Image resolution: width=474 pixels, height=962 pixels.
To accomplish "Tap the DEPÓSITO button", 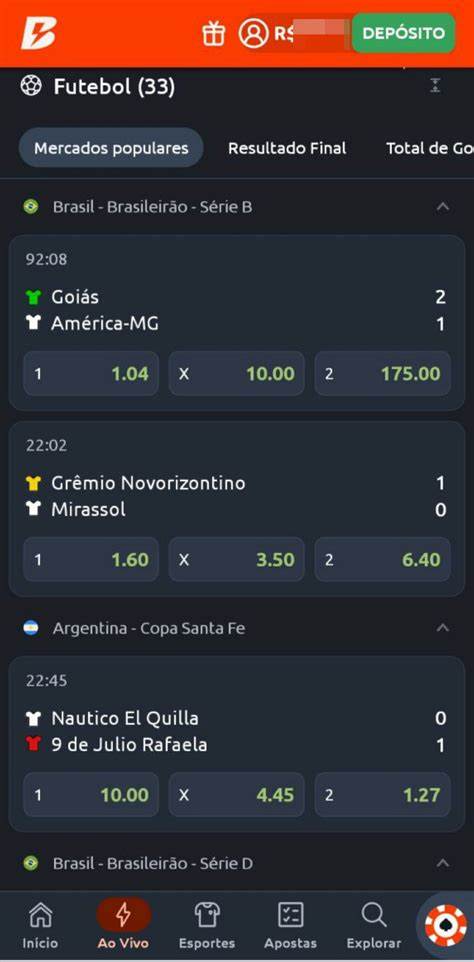I will [403, 33].
